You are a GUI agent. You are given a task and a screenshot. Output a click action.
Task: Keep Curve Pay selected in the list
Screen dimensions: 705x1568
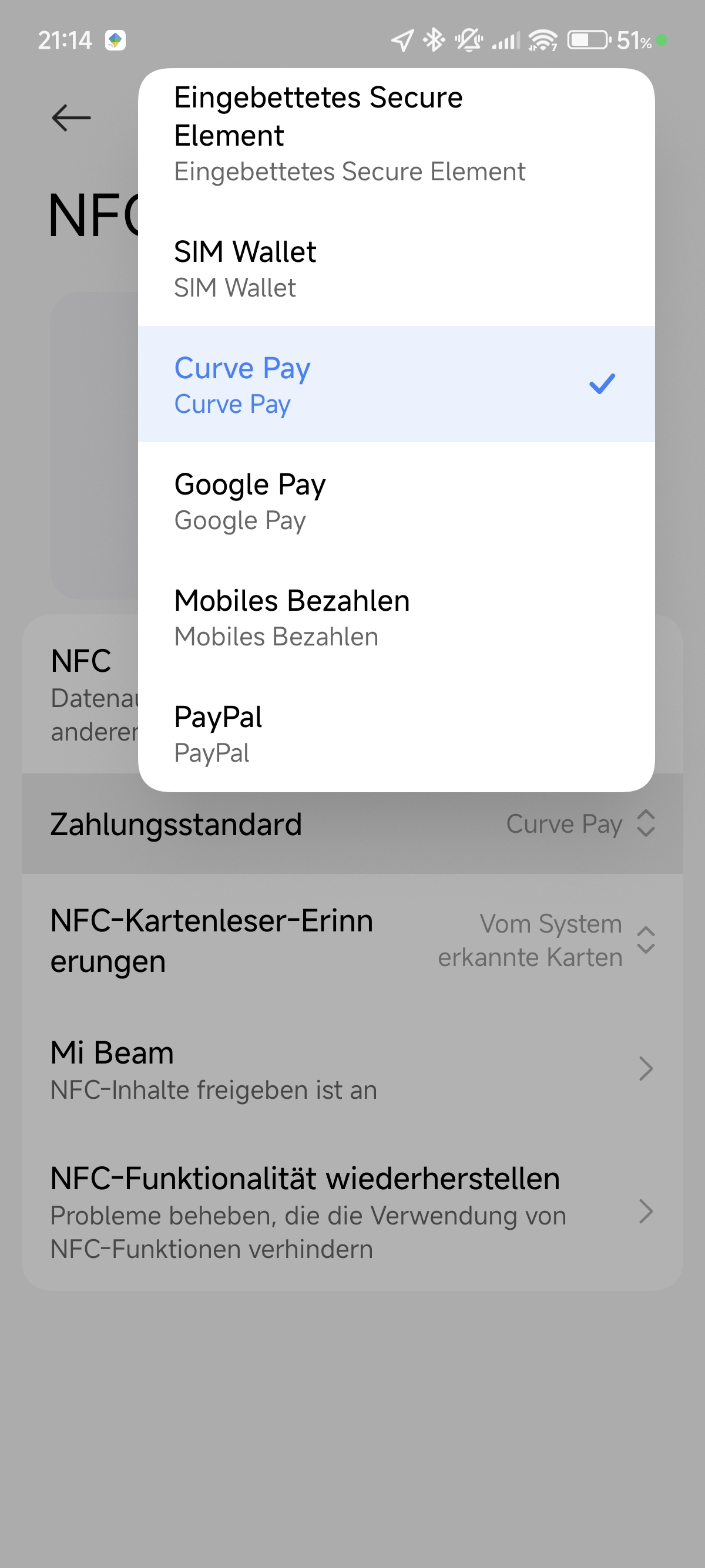click(396, 384)
